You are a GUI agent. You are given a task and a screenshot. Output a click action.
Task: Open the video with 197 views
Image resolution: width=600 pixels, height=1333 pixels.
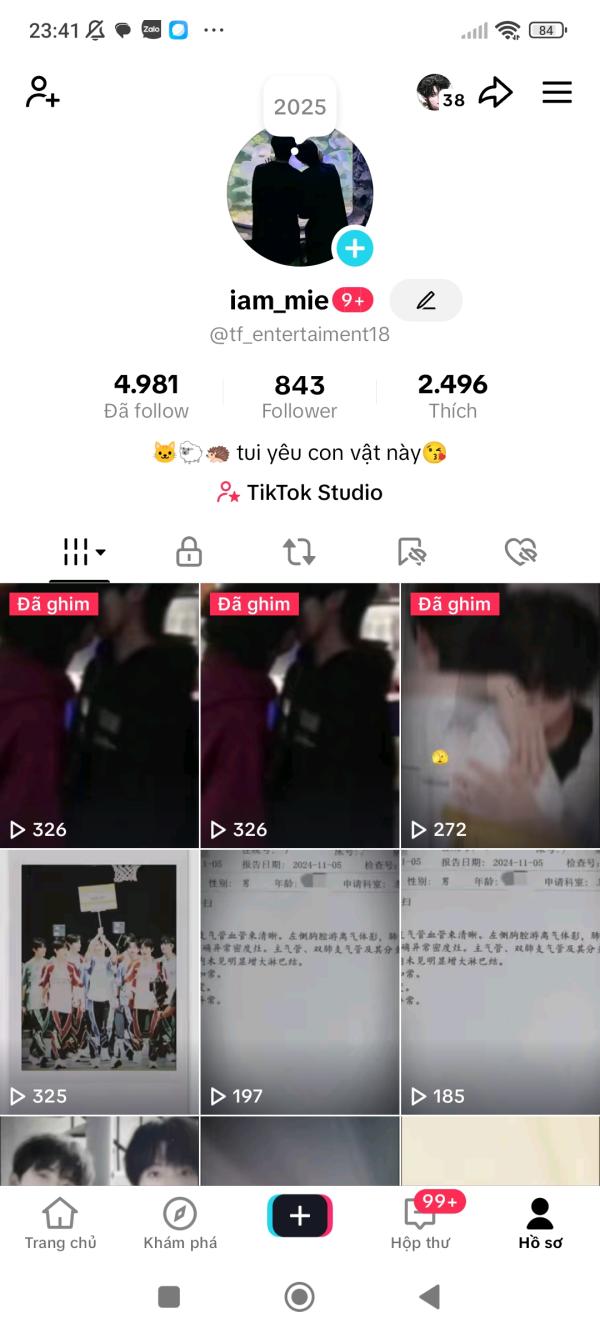pyautogui.click(x=300, y=982)
